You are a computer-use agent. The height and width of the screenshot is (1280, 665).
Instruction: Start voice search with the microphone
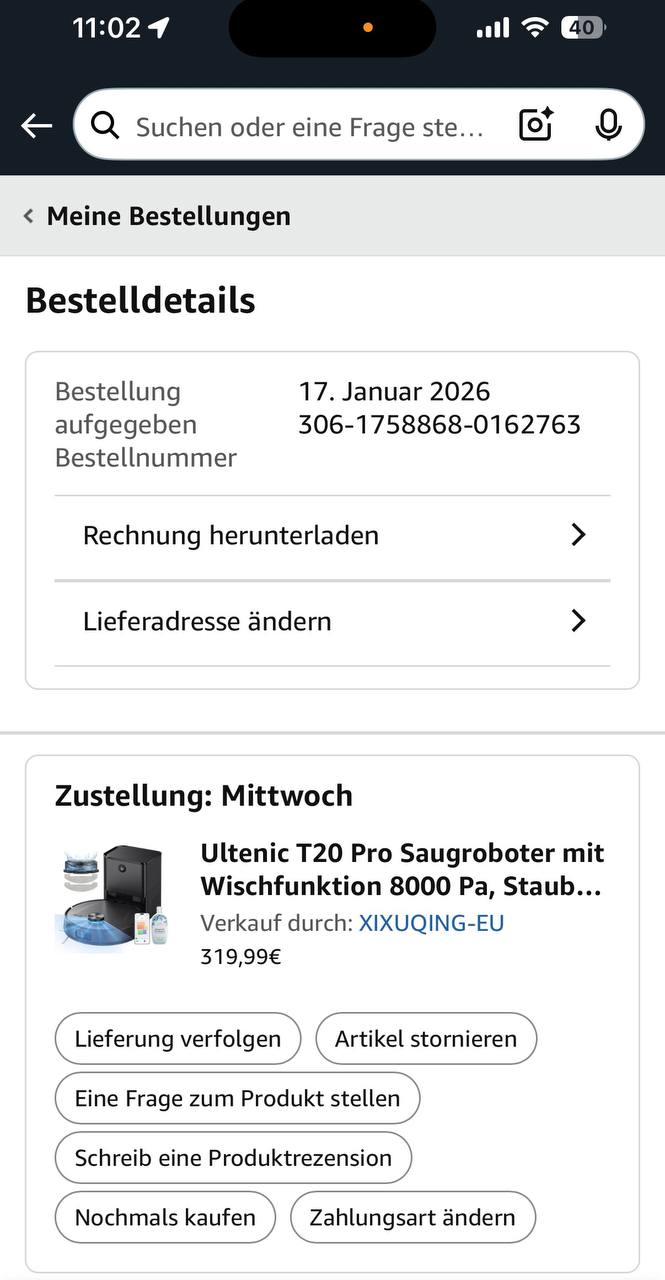[x=607, y=125]
